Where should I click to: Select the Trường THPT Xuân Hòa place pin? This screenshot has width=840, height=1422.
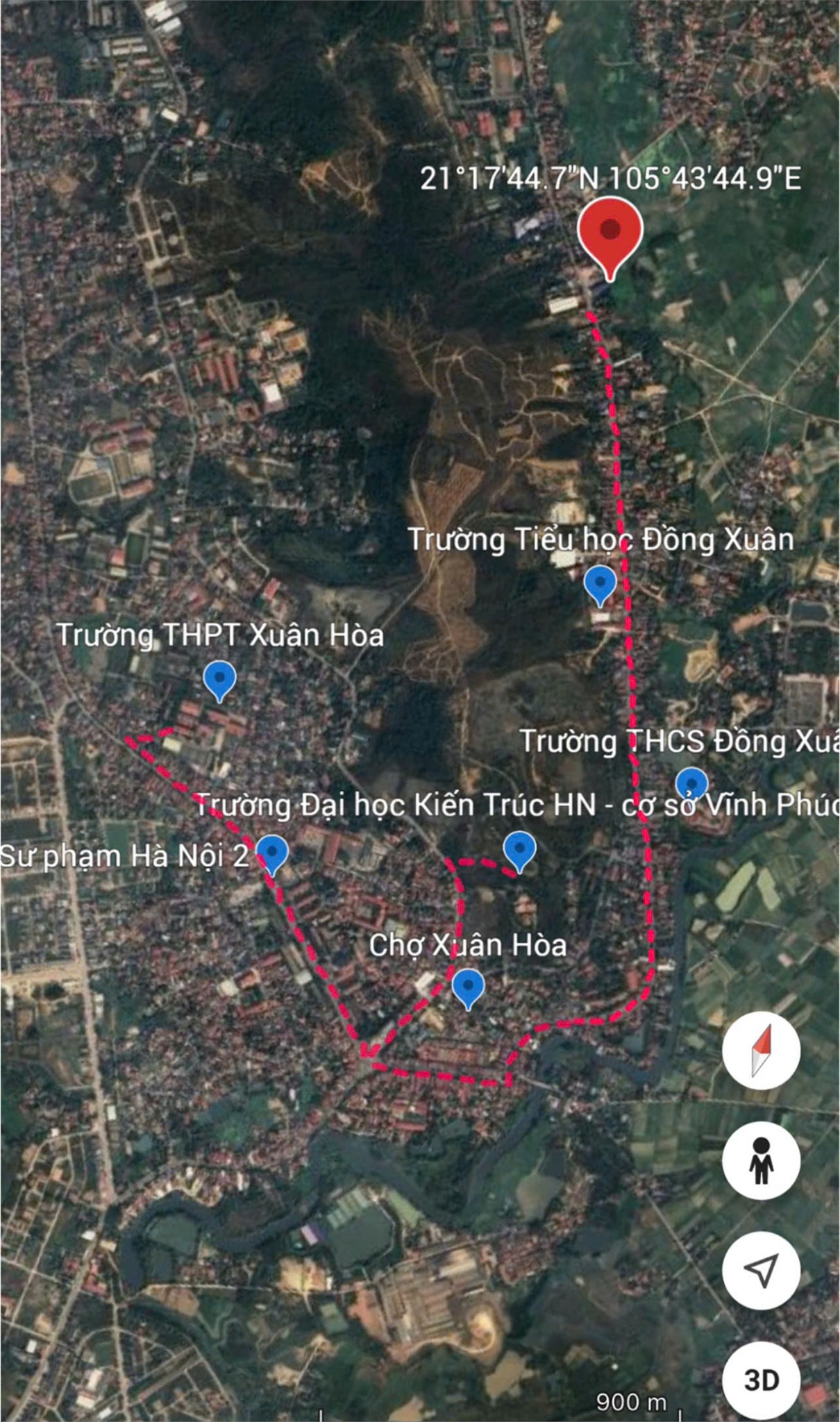tap(220, 681)
